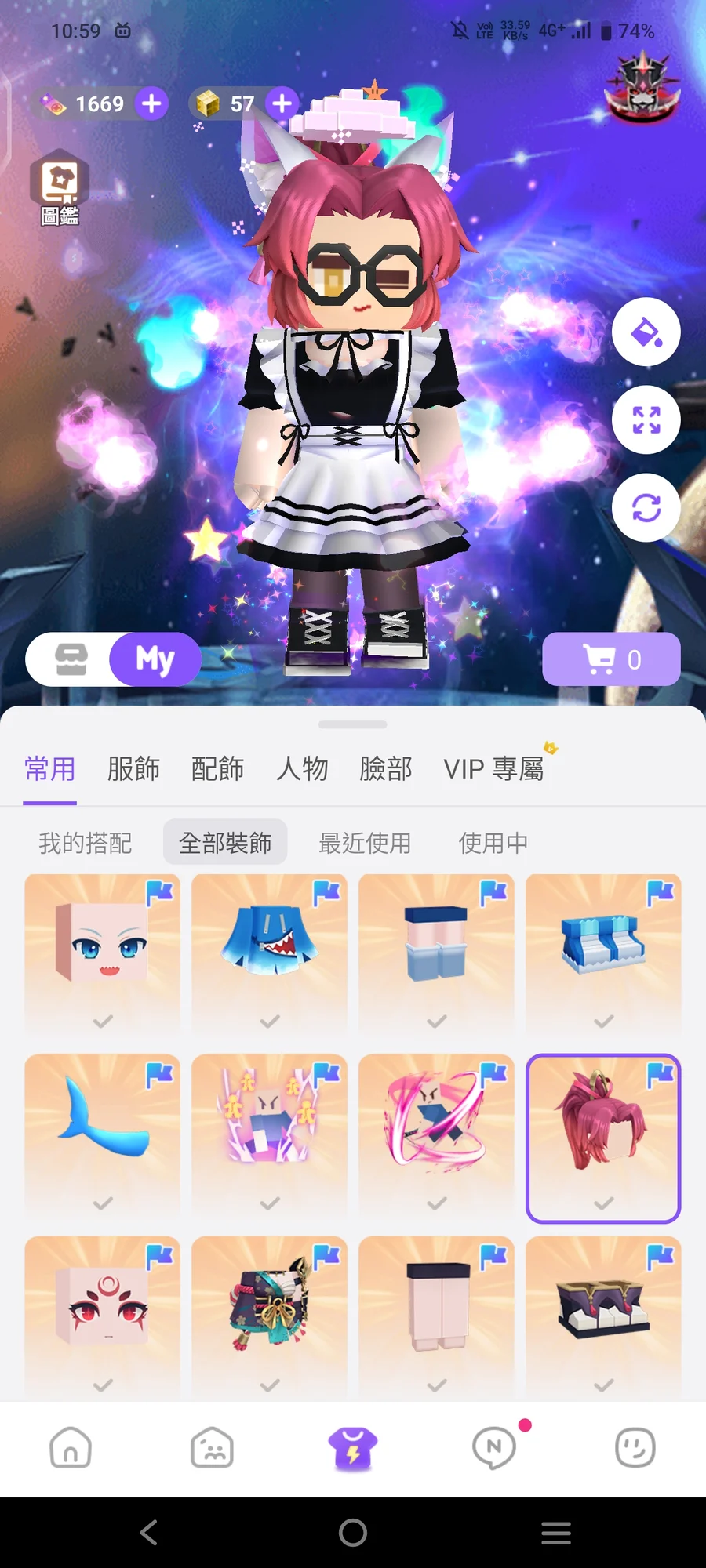Viewport: 706px width, 1568px height.
Task: Switch to the 人物 tab
Action: (x=302, y=769)
